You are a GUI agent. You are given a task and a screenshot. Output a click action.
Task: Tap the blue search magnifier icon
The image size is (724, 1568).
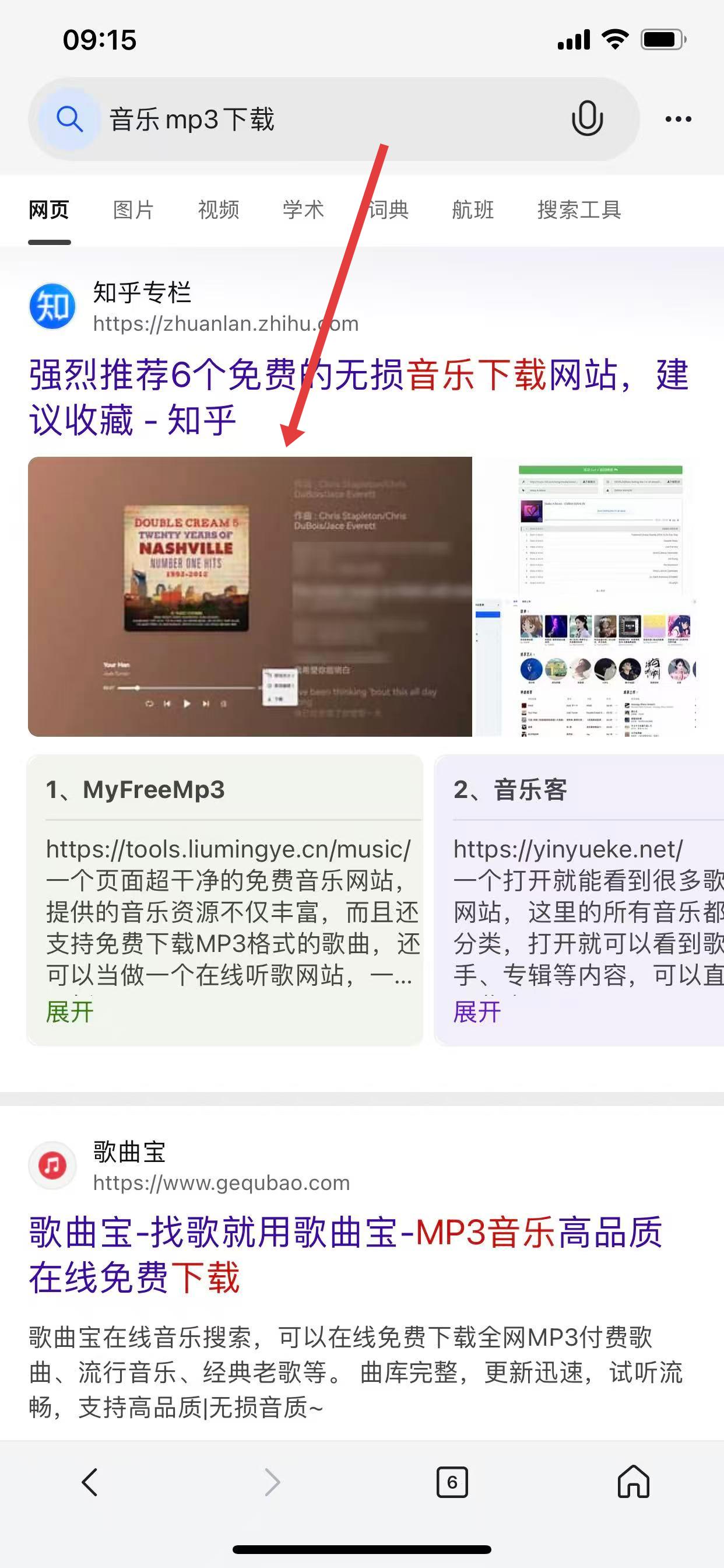click(x=69, y=118)
